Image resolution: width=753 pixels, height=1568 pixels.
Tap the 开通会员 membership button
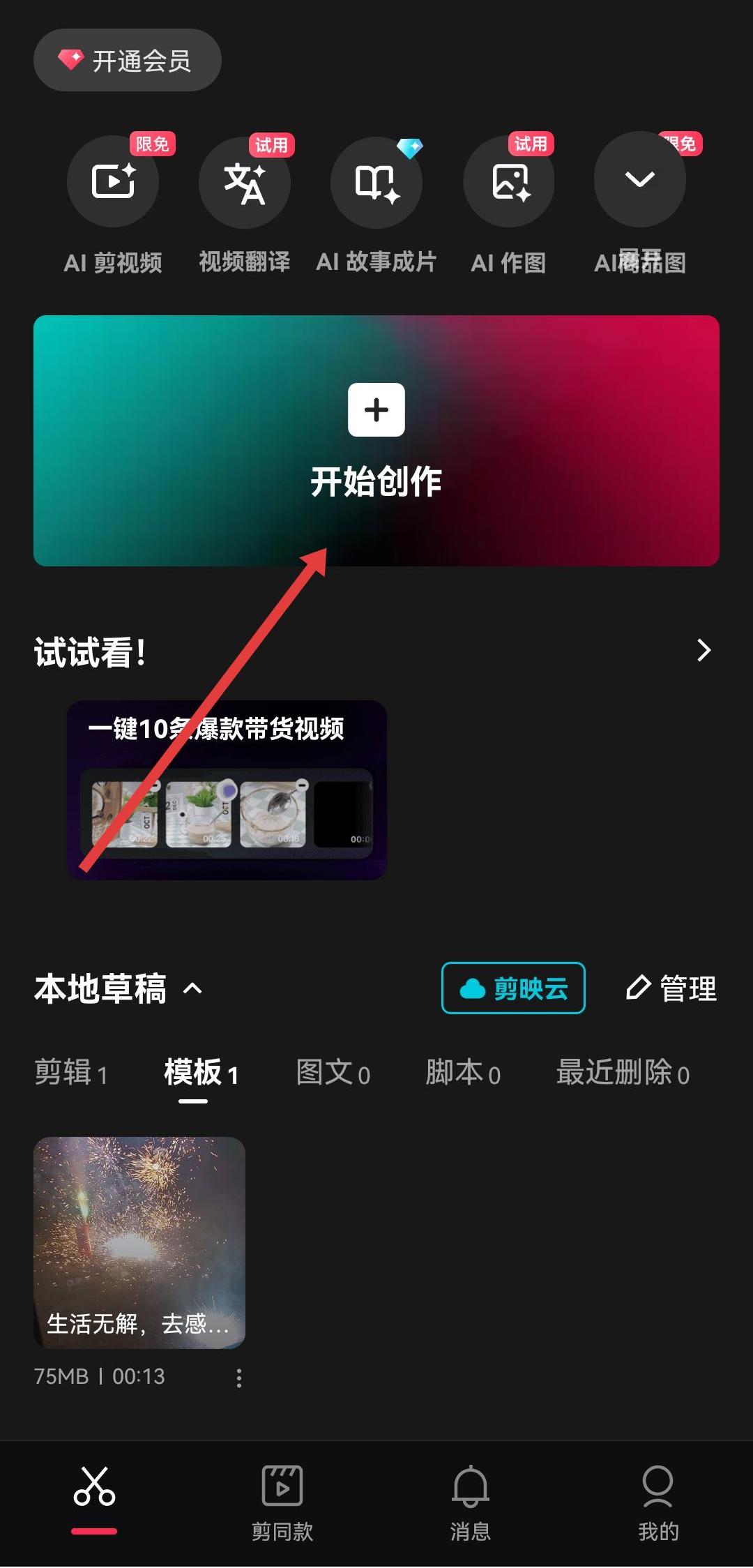coord(128,61)
